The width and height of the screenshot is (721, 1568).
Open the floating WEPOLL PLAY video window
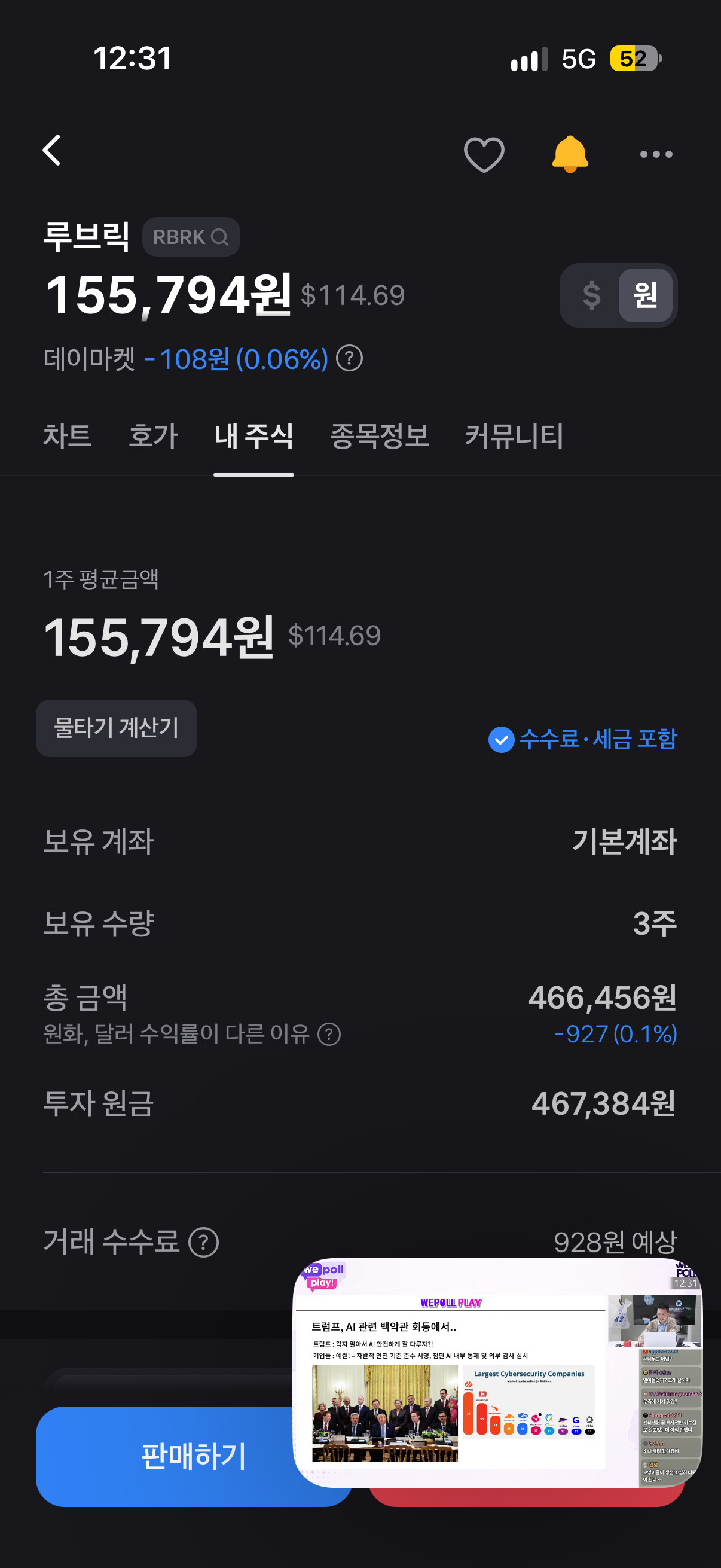[x=497, y=1372]
